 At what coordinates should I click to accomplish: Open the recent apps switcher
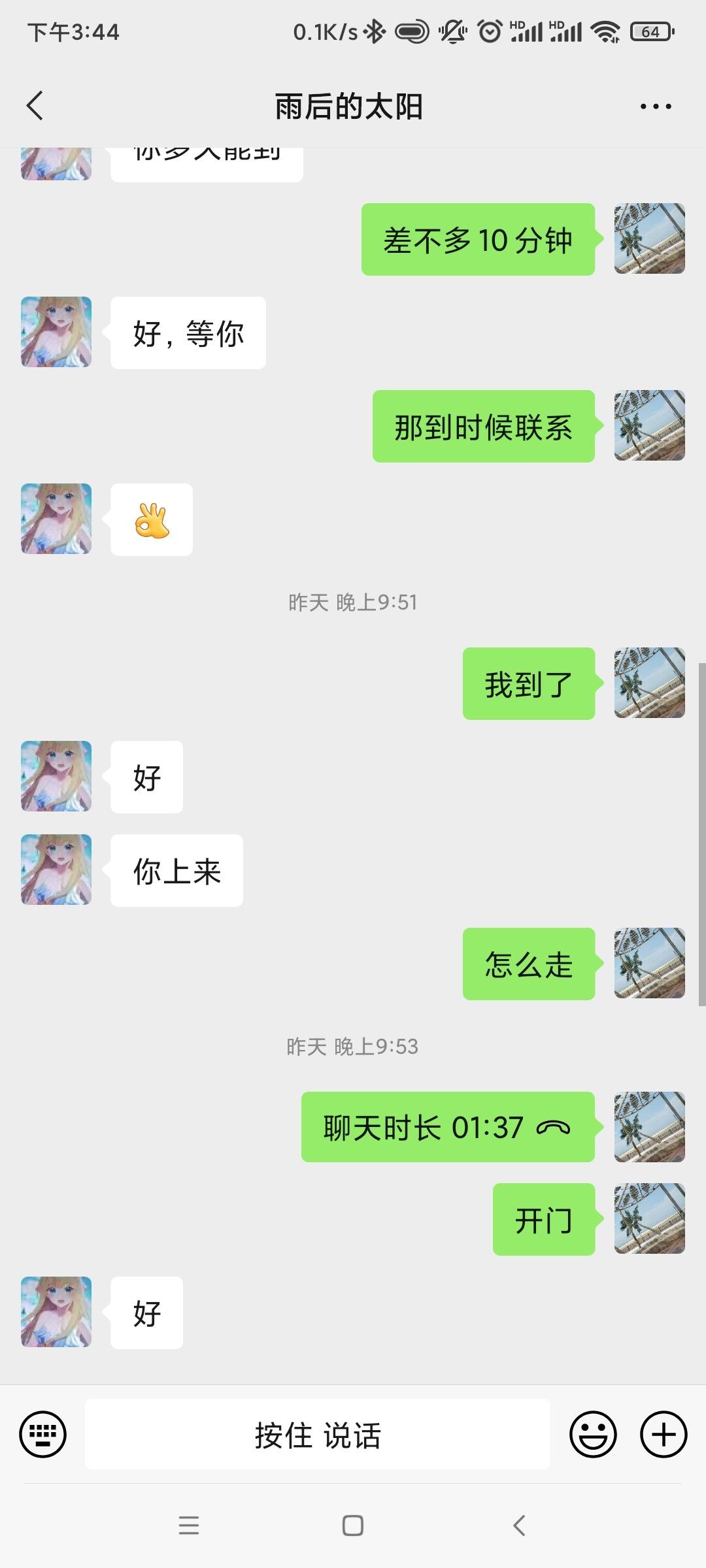click(x=189, y=1526)
